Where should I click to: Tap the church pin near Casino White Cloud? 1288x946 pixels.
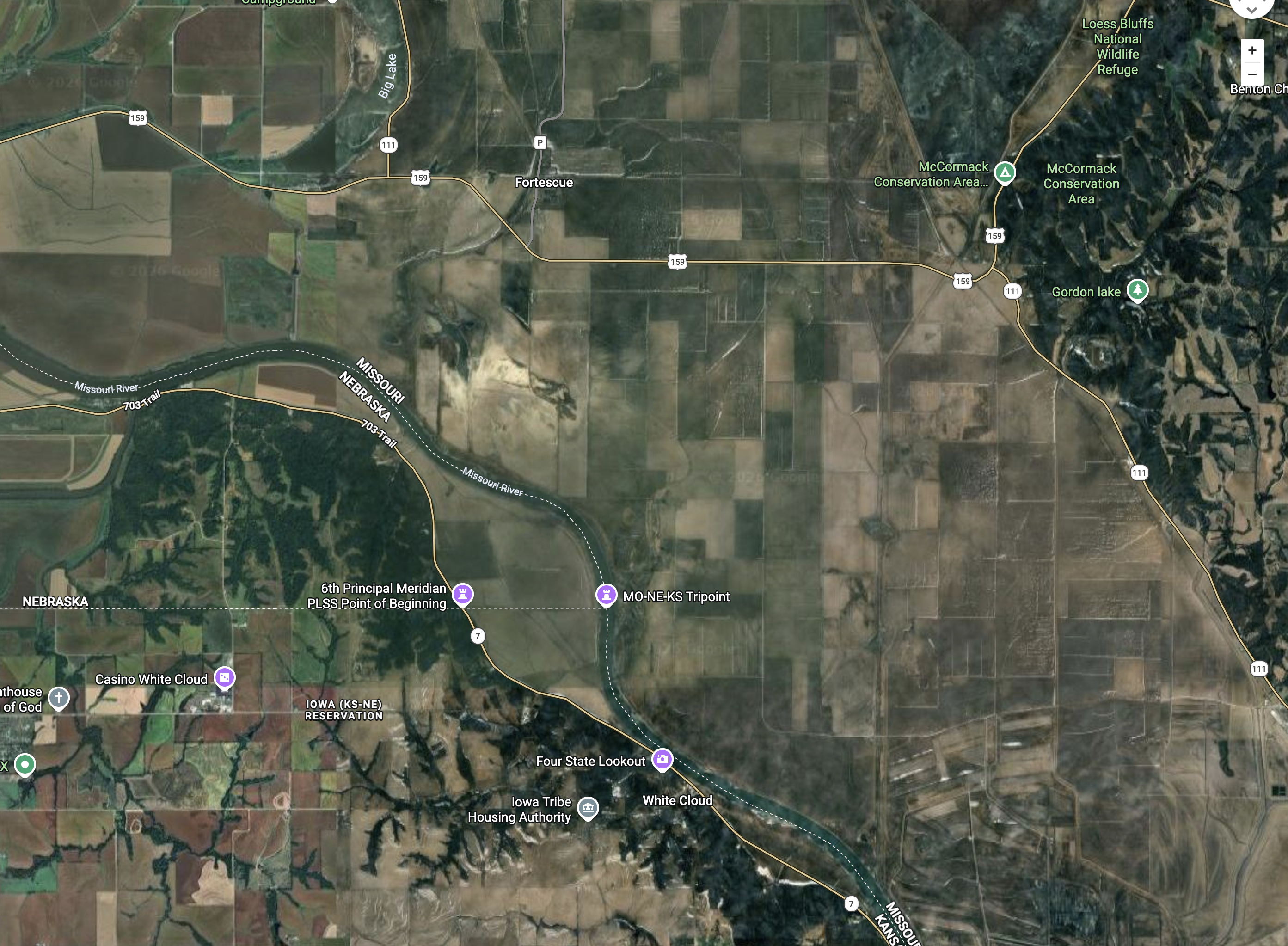point(58,697)
